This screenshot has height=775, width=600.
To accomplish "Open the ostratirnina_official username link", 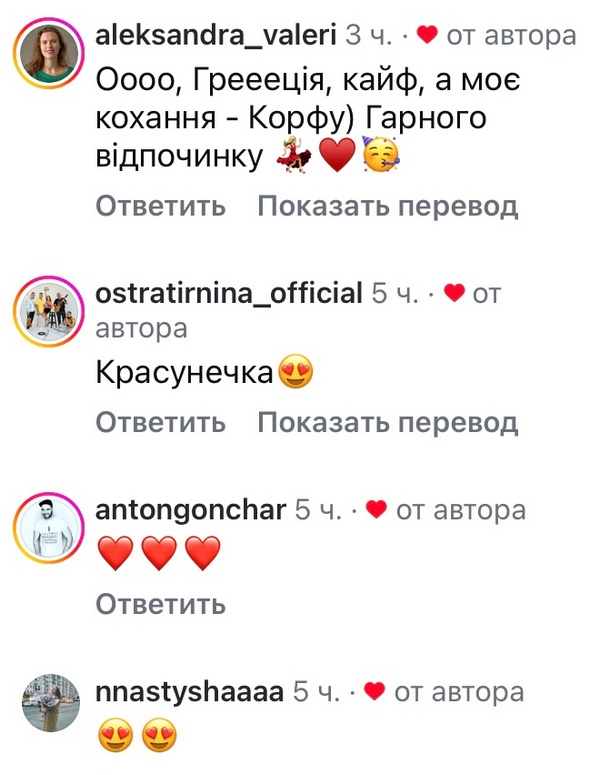I will (x=228, y=294).
